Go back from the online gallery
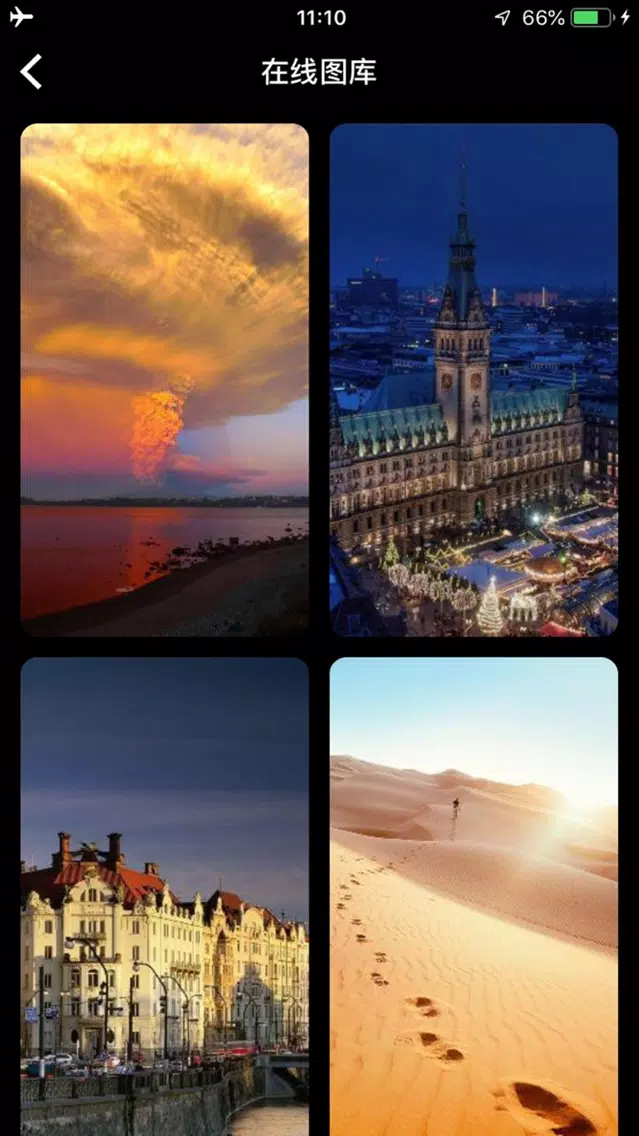Screen dimensions: 639x1136 31,72
